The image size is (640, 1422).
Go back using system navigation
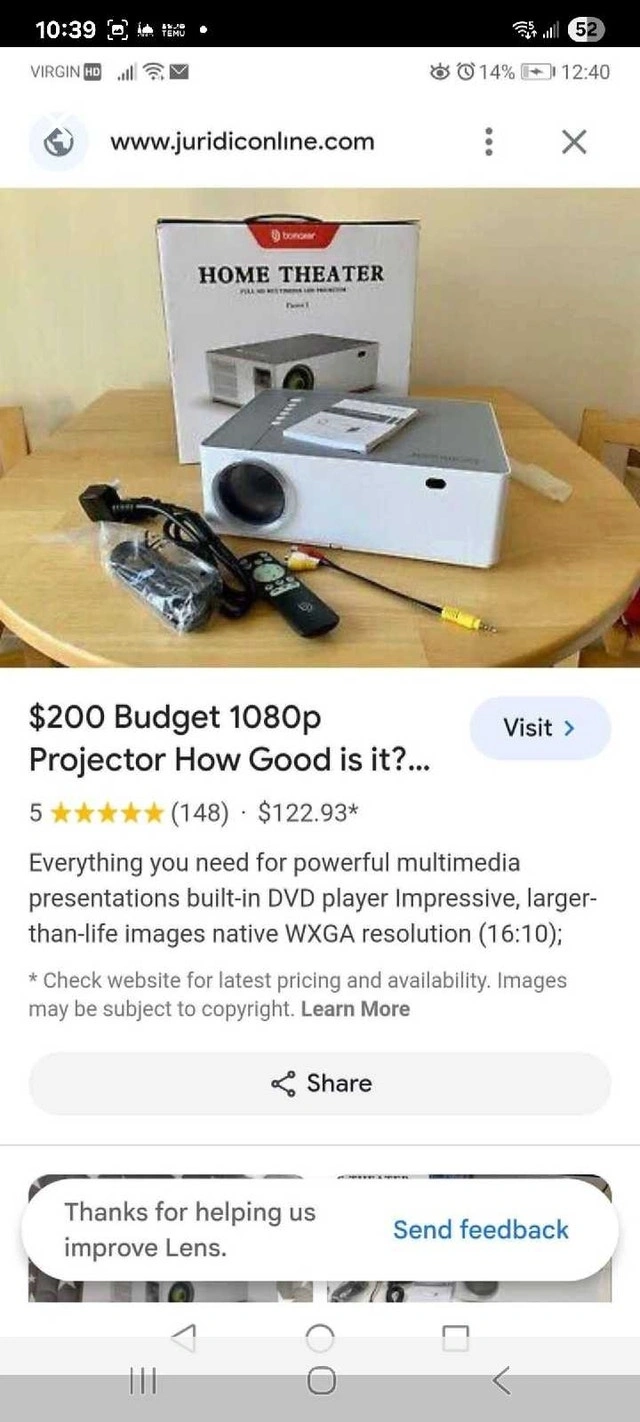pyautogui.click(x=502, y=1381)
